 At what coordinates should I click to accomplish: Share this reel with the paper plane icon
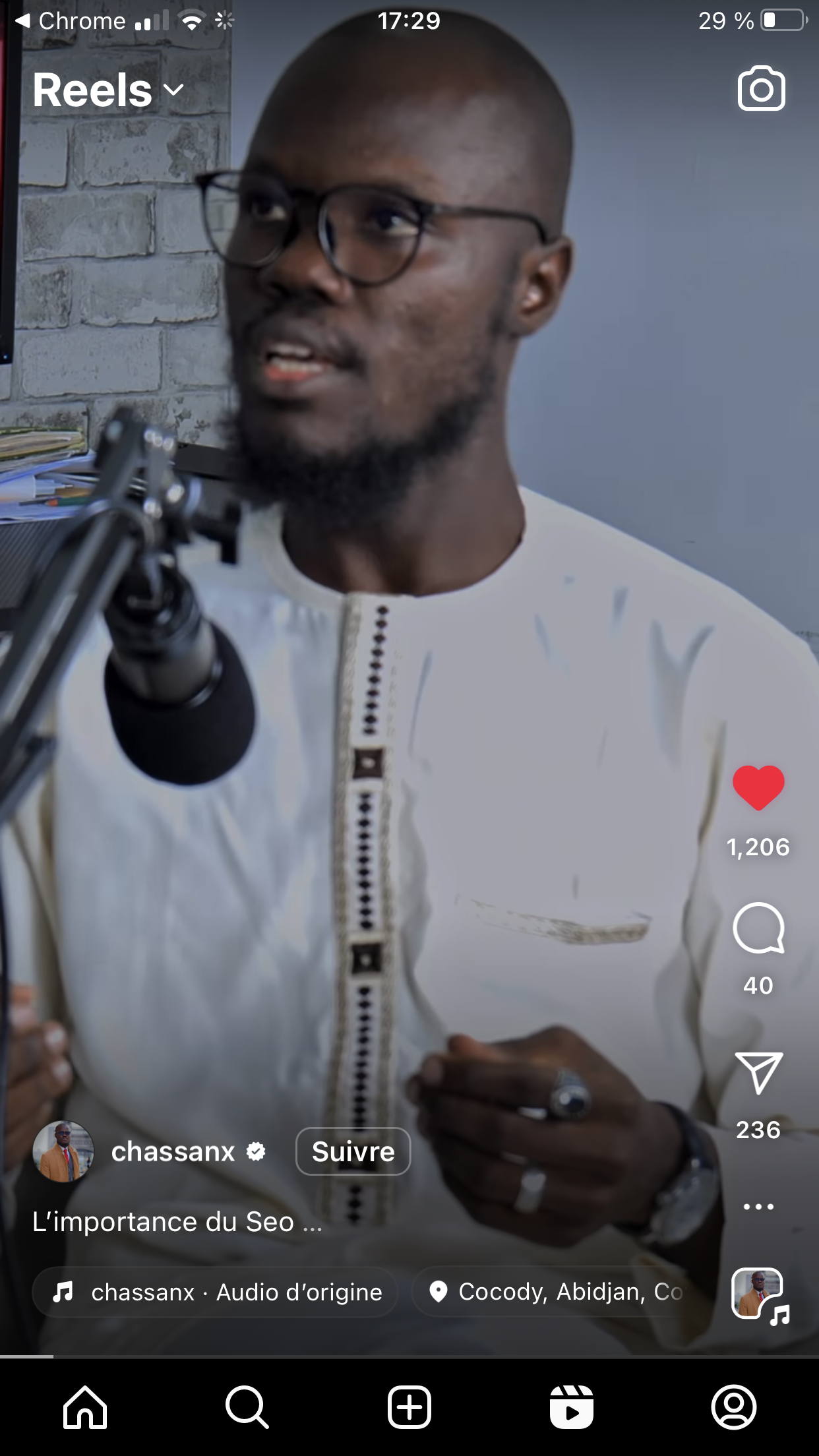pyautogui.click(x=758, y=1073)
